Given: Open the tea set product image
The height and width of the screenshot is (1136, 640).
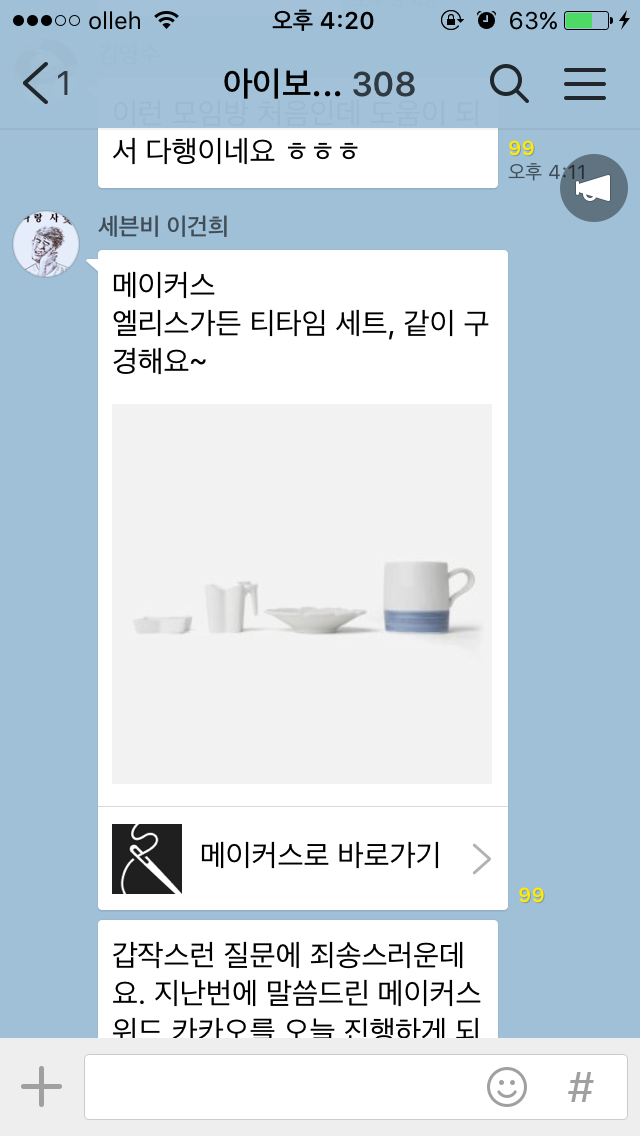Looking at the screenshot, I should tap(302, 594).
